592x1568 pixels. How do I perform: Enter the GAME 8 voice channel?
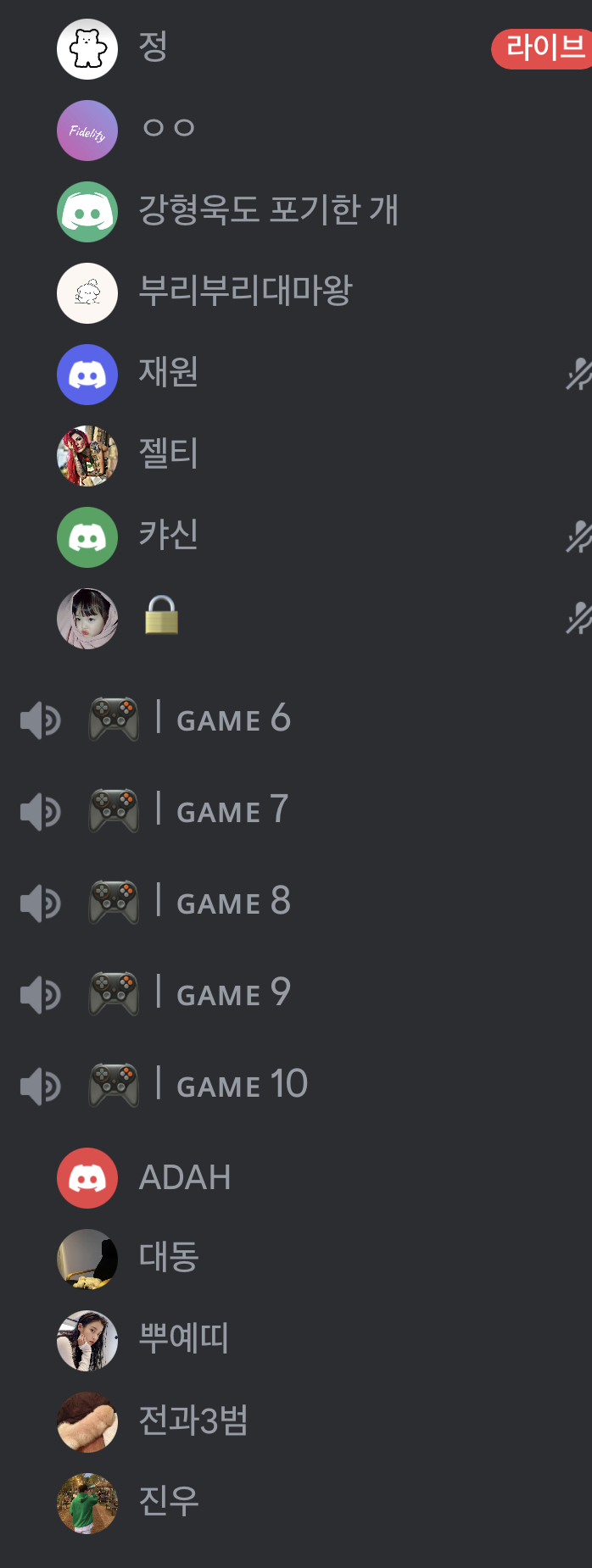pyautogui.click(x=232, y=902)
